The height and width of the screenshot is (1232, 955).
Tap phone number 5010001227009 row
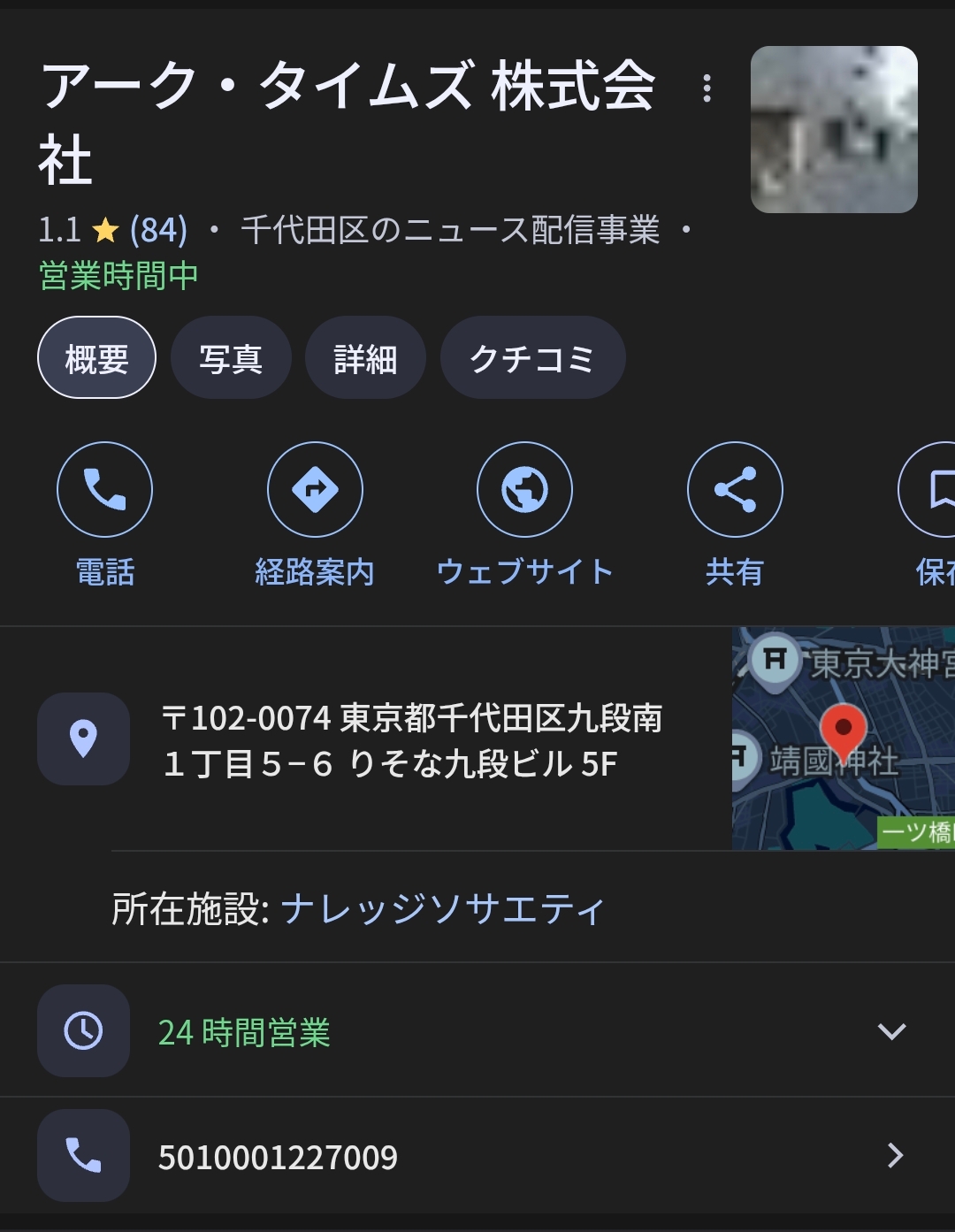(477, 1156)
